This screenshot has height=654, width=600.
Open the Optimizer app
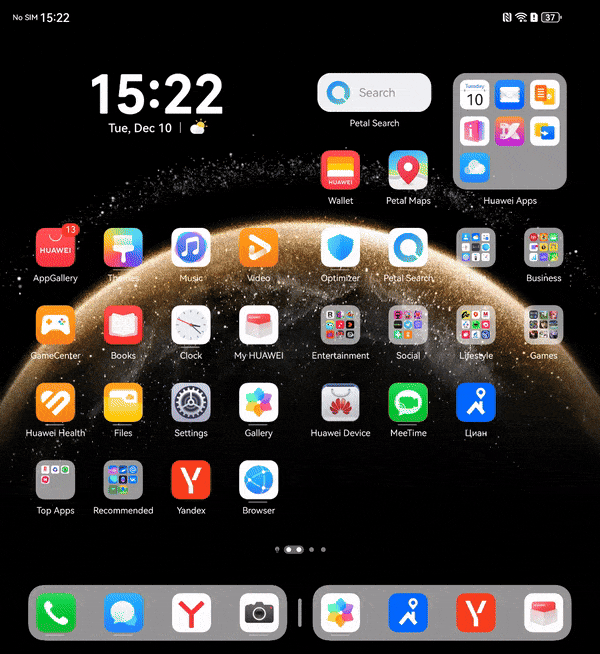click(x=340, y=248)
